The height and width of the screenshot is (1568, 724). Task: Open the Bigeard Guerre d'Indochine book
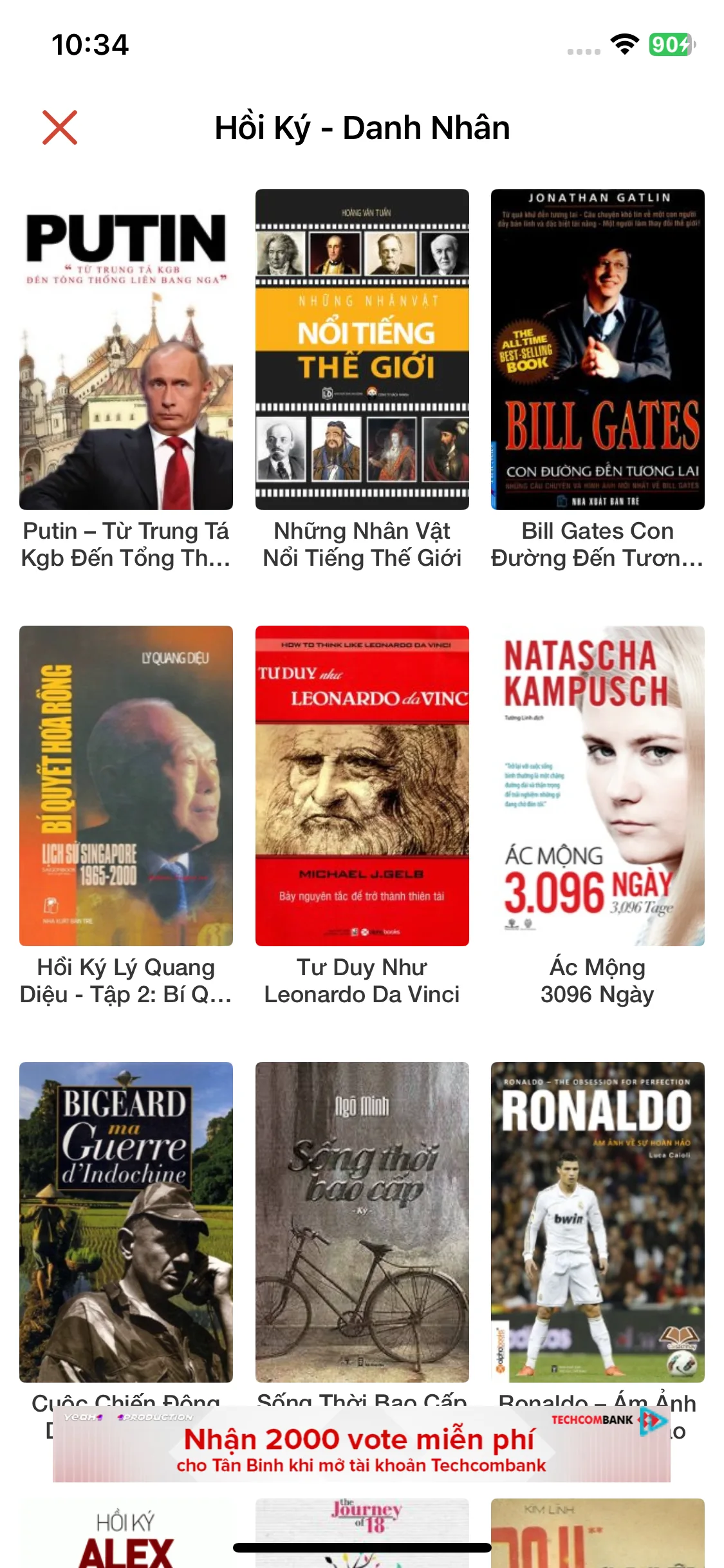[126, 1222]
